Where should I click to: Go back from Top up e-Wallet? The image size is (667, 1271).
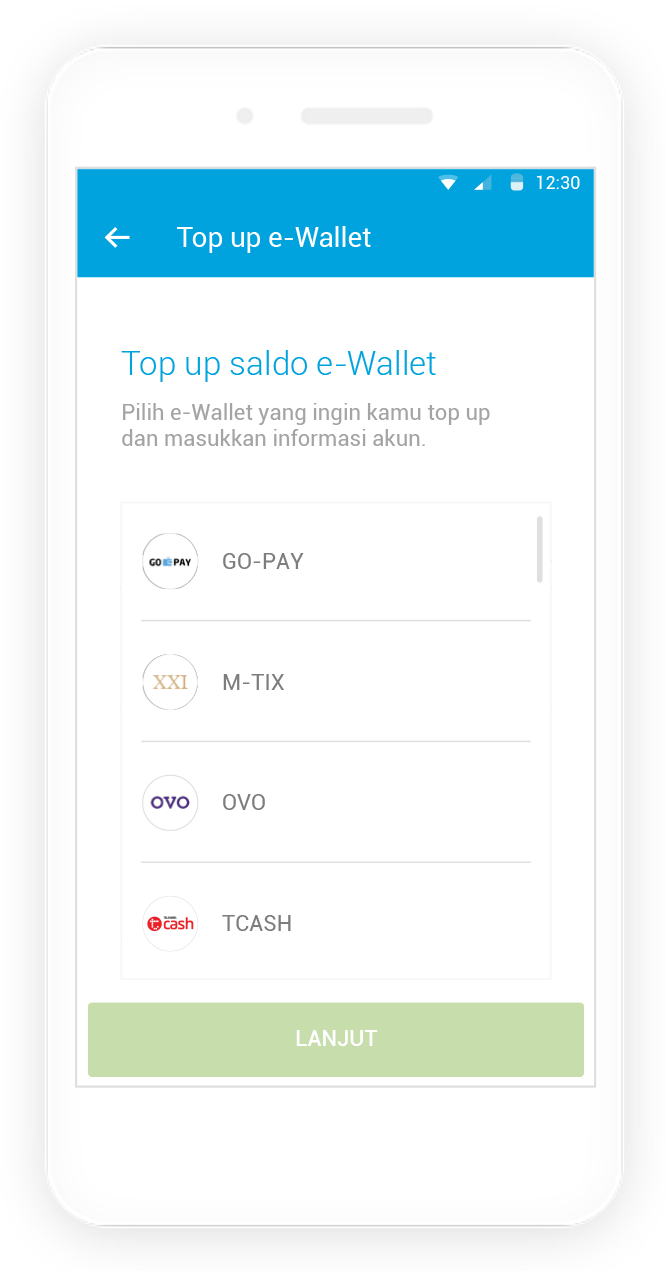click(x=118, y=237)
